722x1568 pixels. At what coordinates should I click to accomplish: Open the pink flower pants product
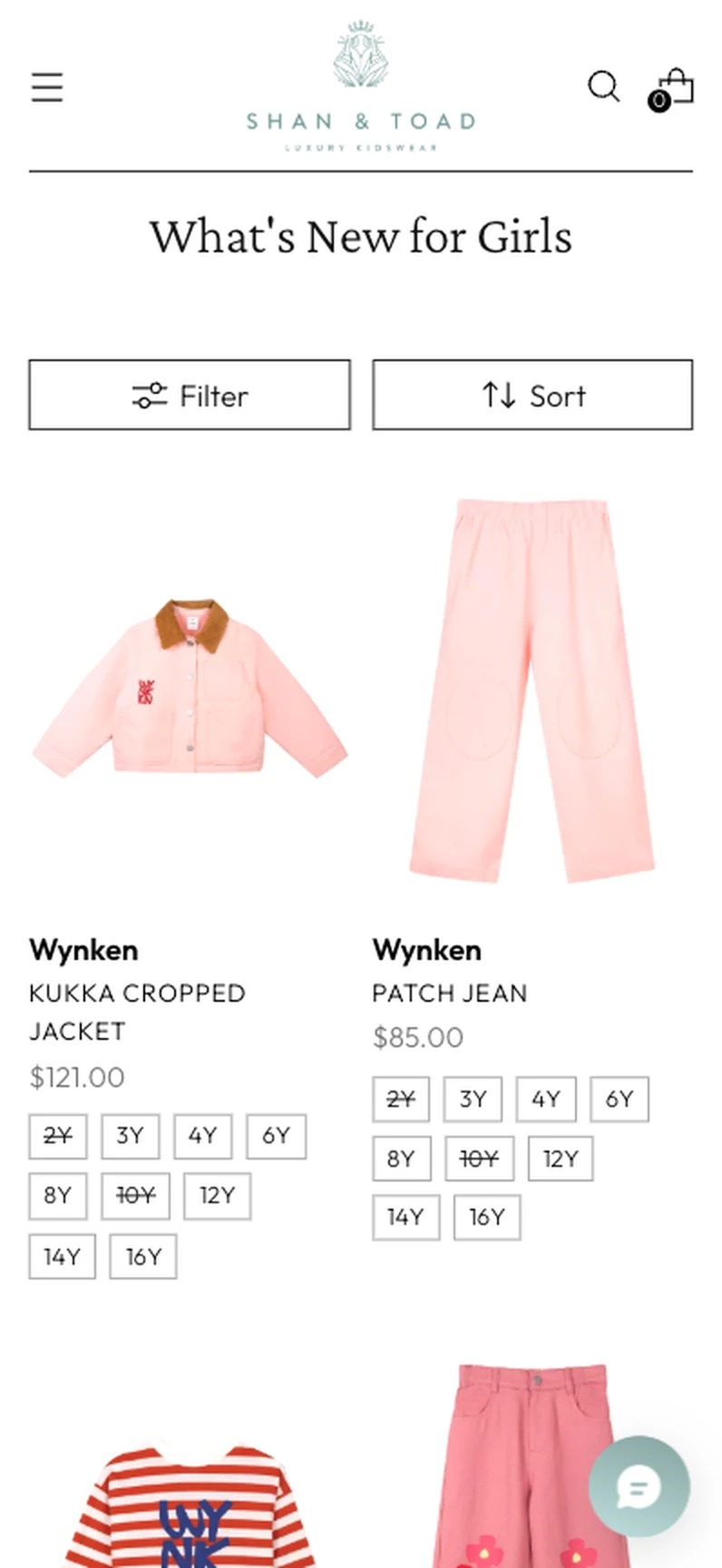(x=532, y=1465)
